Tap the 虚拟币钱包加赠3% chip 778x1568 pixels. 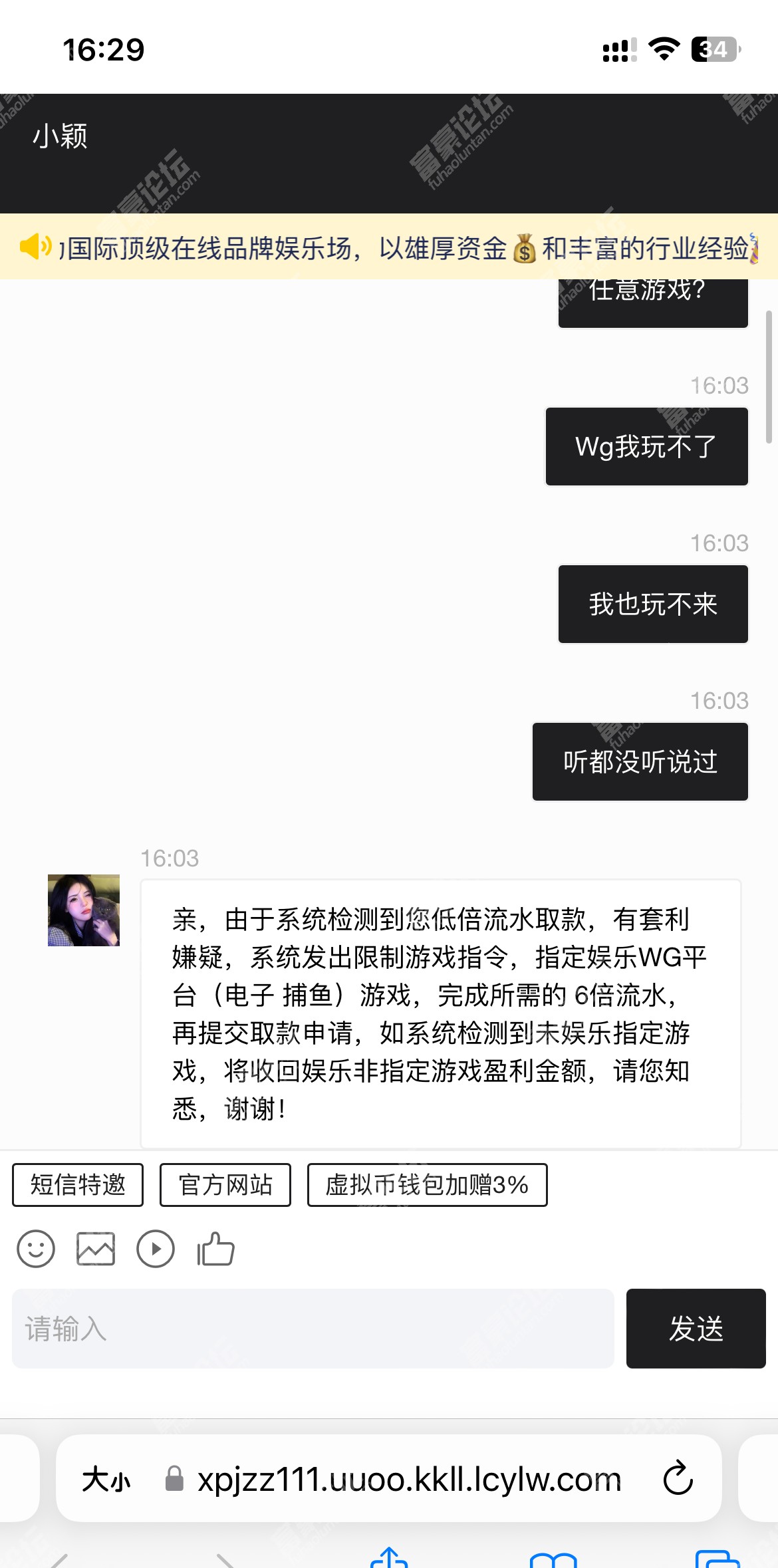click(x=427, y=1185)
